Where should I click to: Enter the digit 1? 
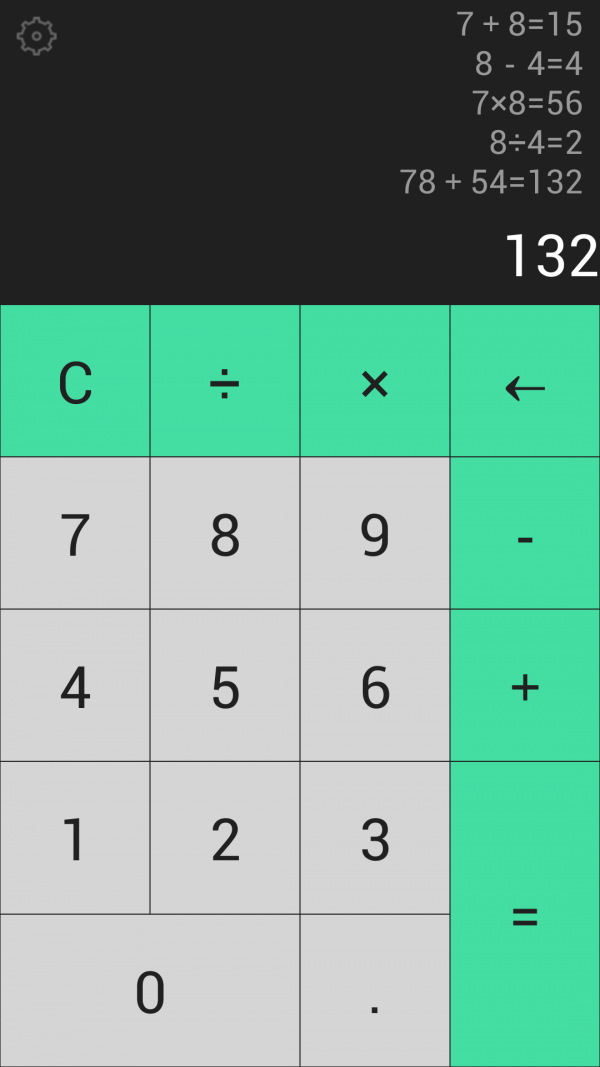[x=75, y=838]
